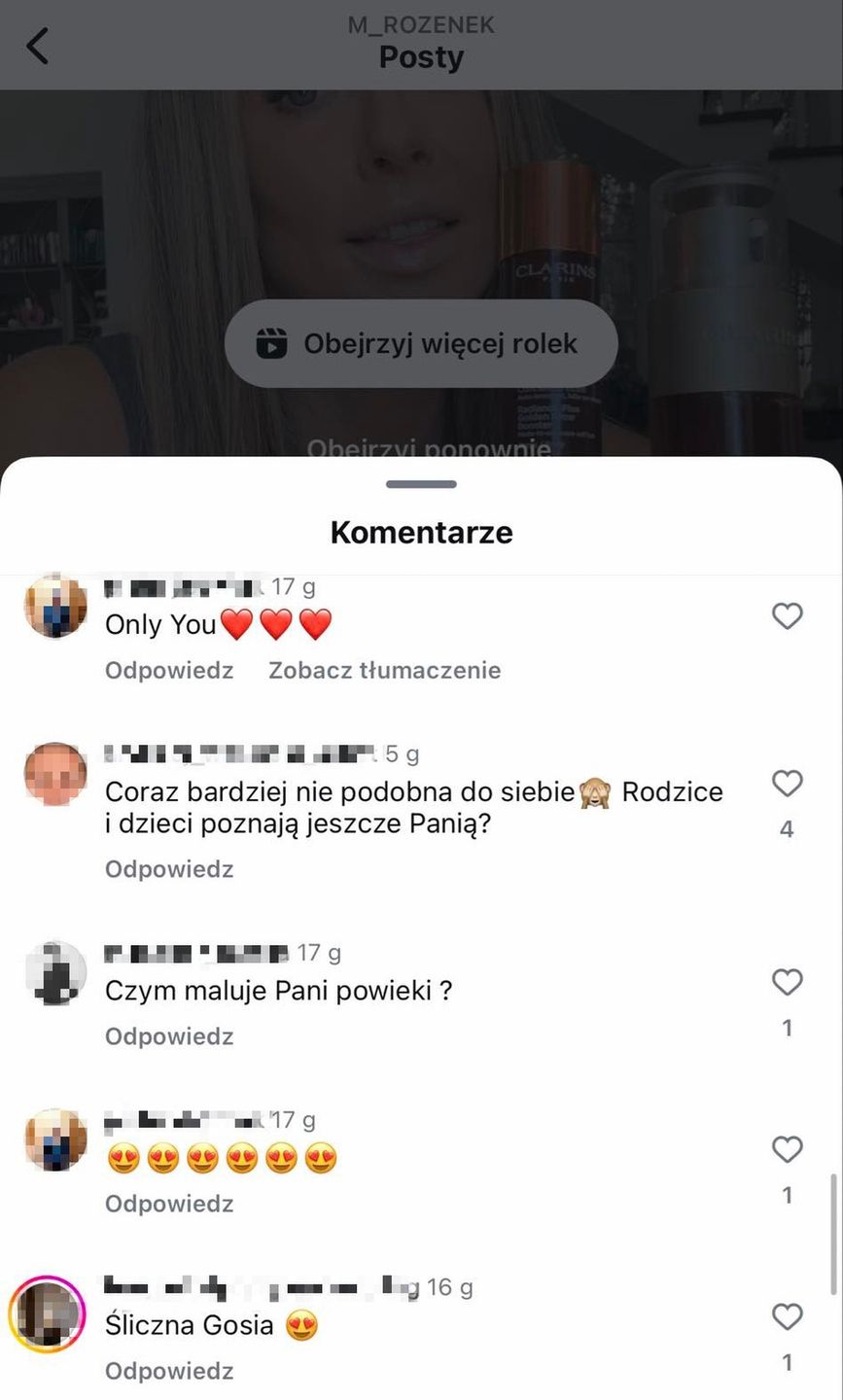Like the heart-eyes emoji comment
Image resolution: width=843 pixels, height=1400 pixels.
click(x=787, y=1149)
